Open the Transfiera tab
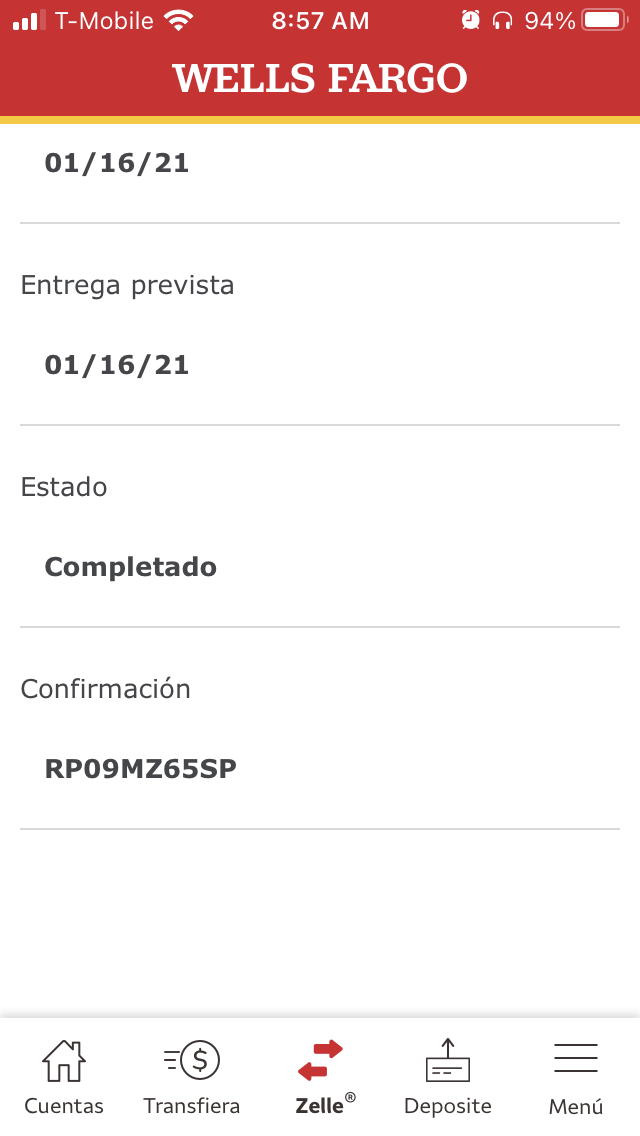Screen dimensions: 640x1136 click(x=191, y=1077)
